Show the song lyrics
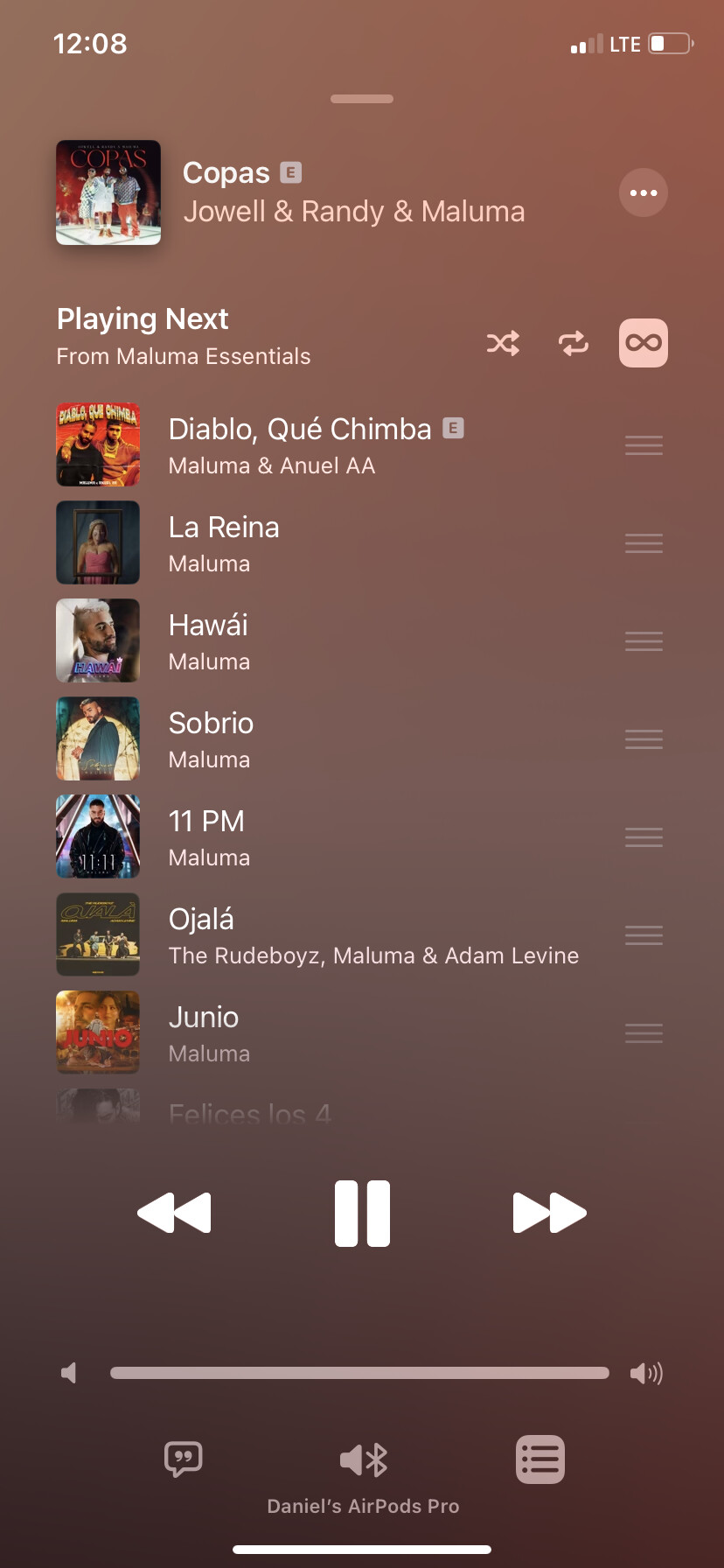Viewport: 724px width, 1568px height. tap(183, 1459)
